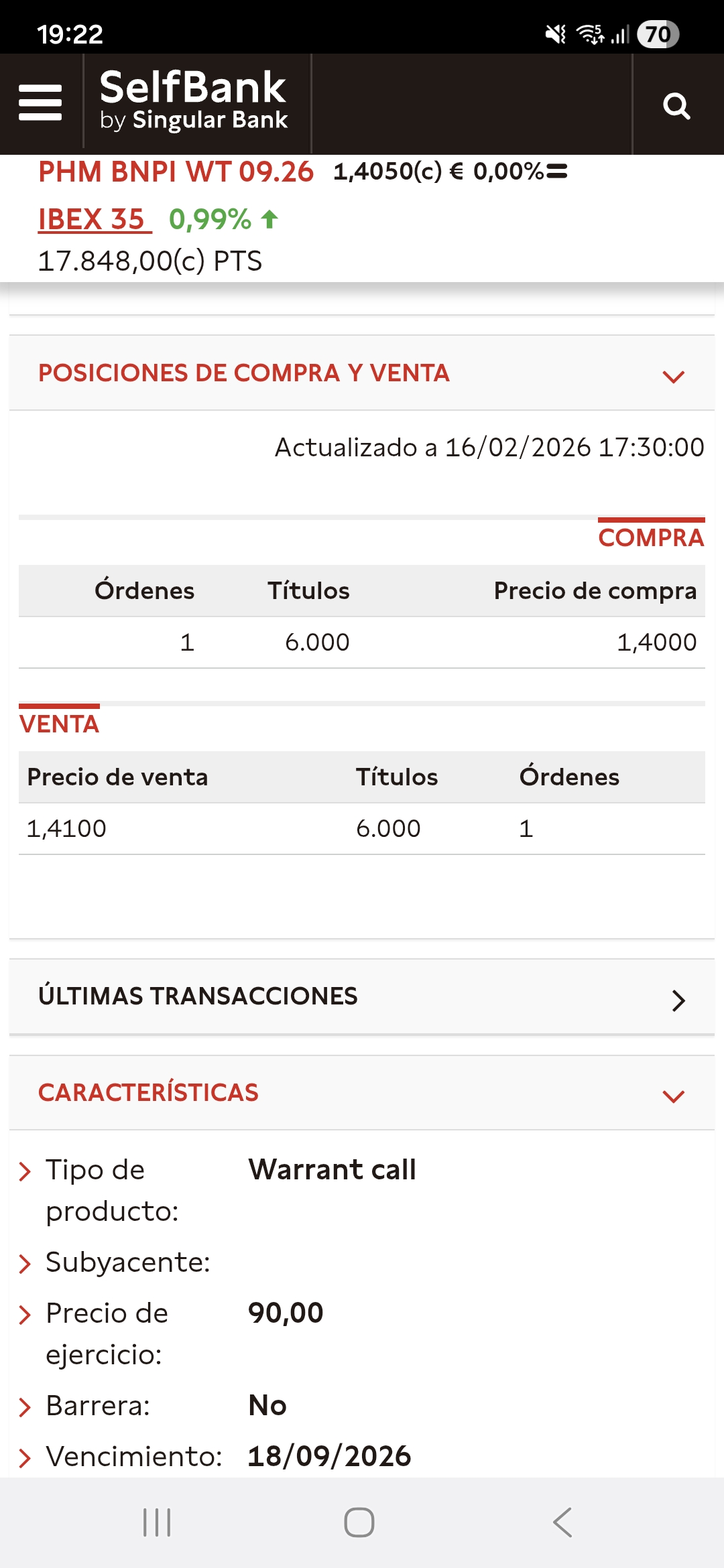Collapse the Características section
Image resolution: width=724 pixels, height=1568 pixels.
point(673,1095)
